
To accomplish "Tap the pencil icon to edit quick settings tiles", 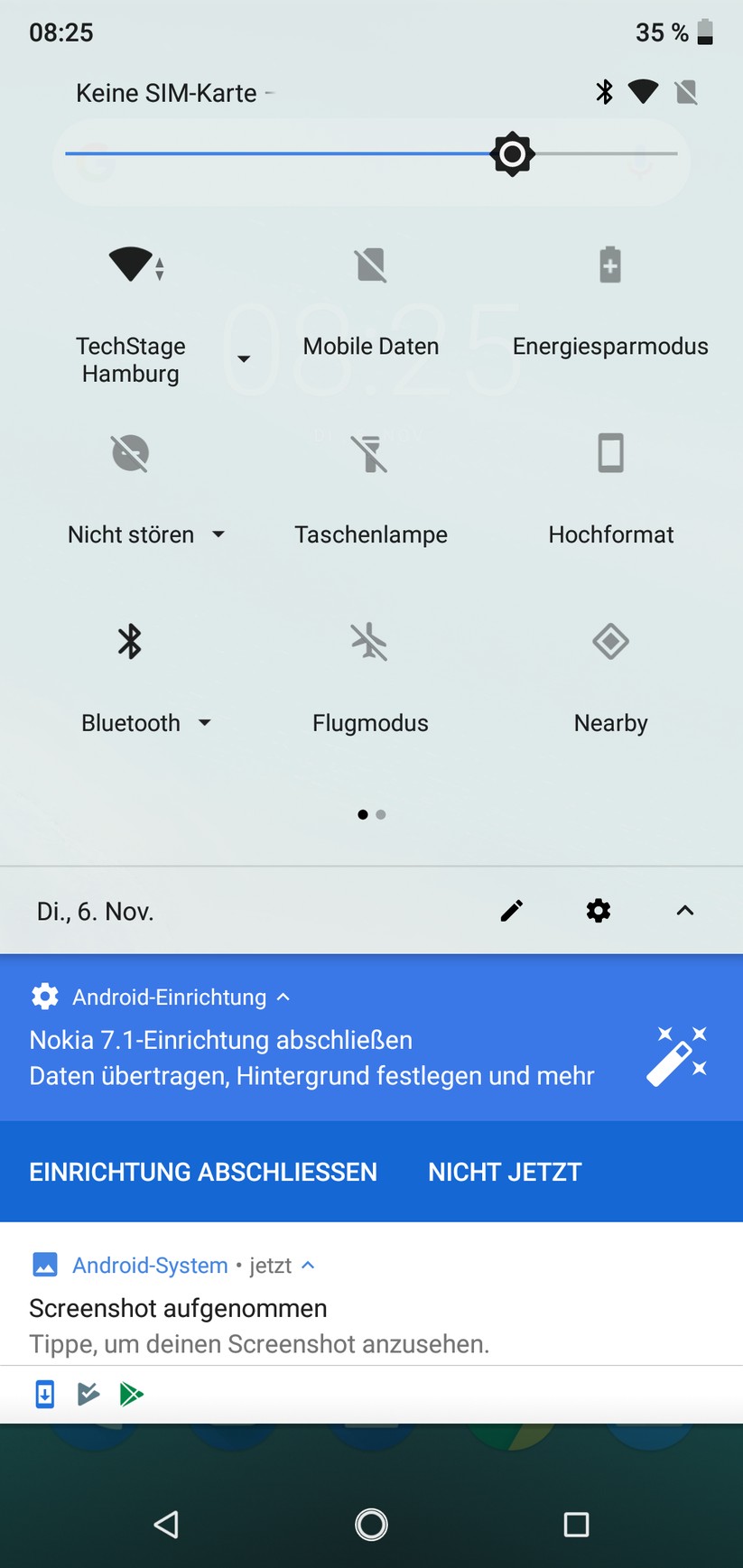I will [511, 911].
